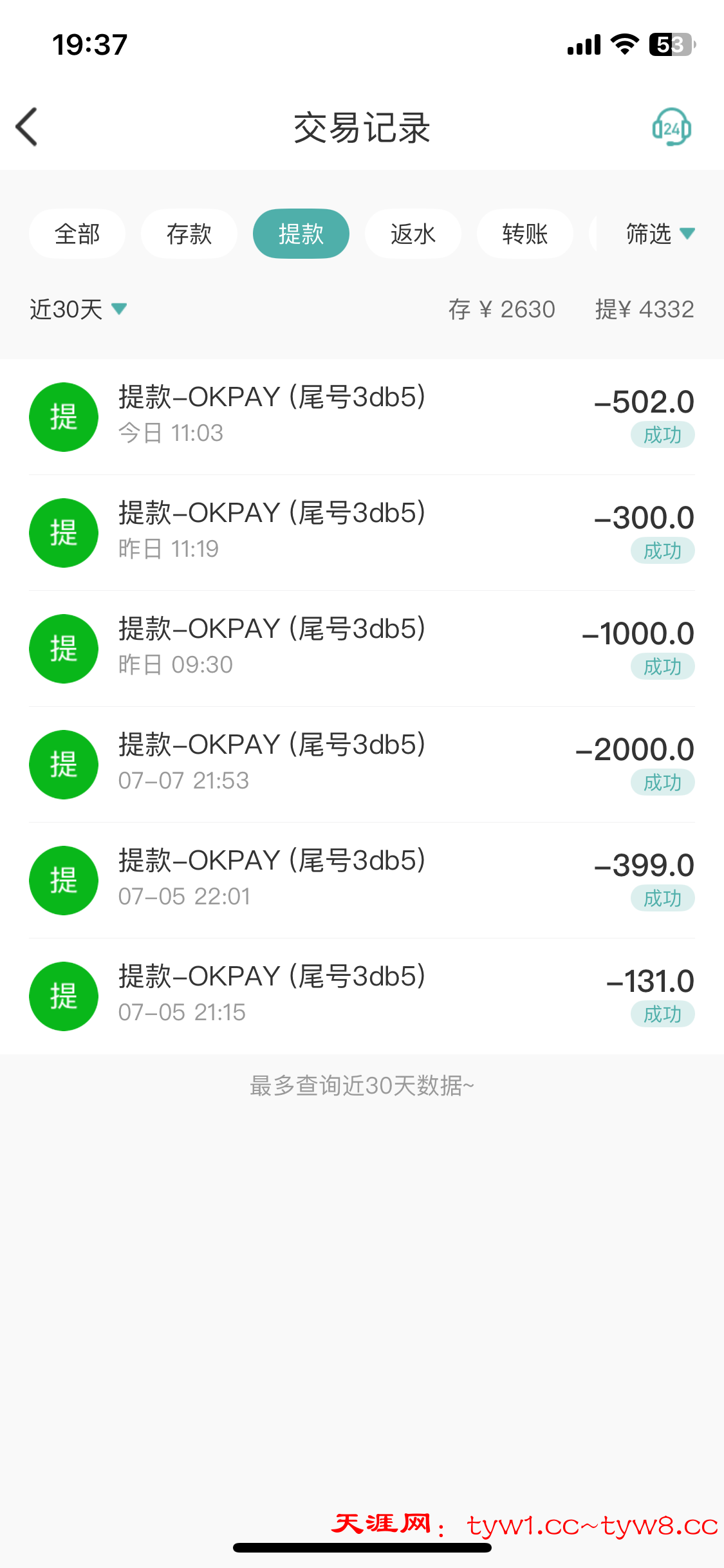724x1568 pixels.
Task: Switch to the 全部 tab
Action: click(x=77, y=234)
